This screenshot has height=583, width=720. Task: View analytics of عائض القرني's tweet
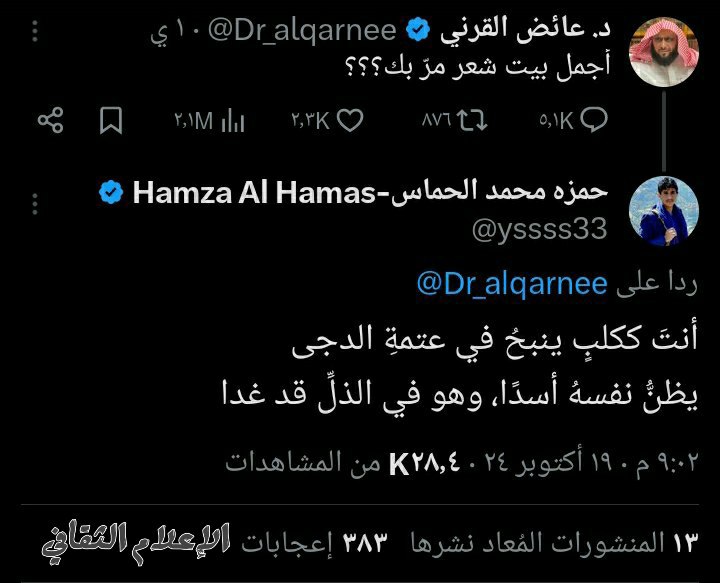pyautogui.click(x=231, y=121)
